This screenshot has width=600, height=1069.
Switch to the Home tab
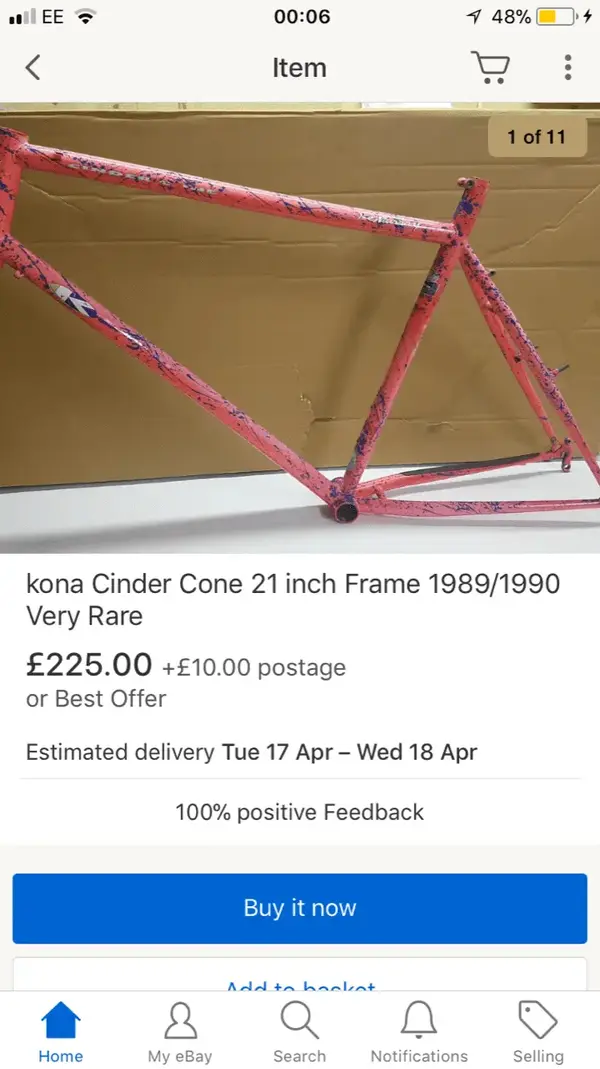tap(60, 1033)
